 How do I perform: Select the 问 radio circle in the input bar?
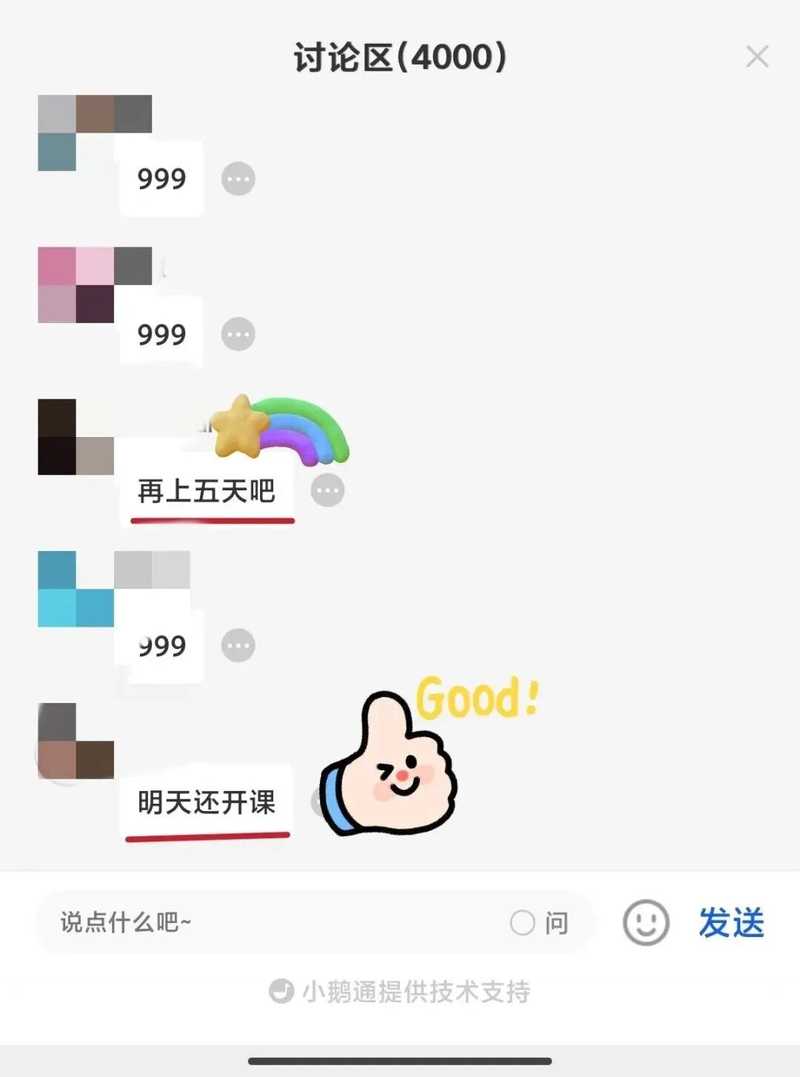click(522, 922)
